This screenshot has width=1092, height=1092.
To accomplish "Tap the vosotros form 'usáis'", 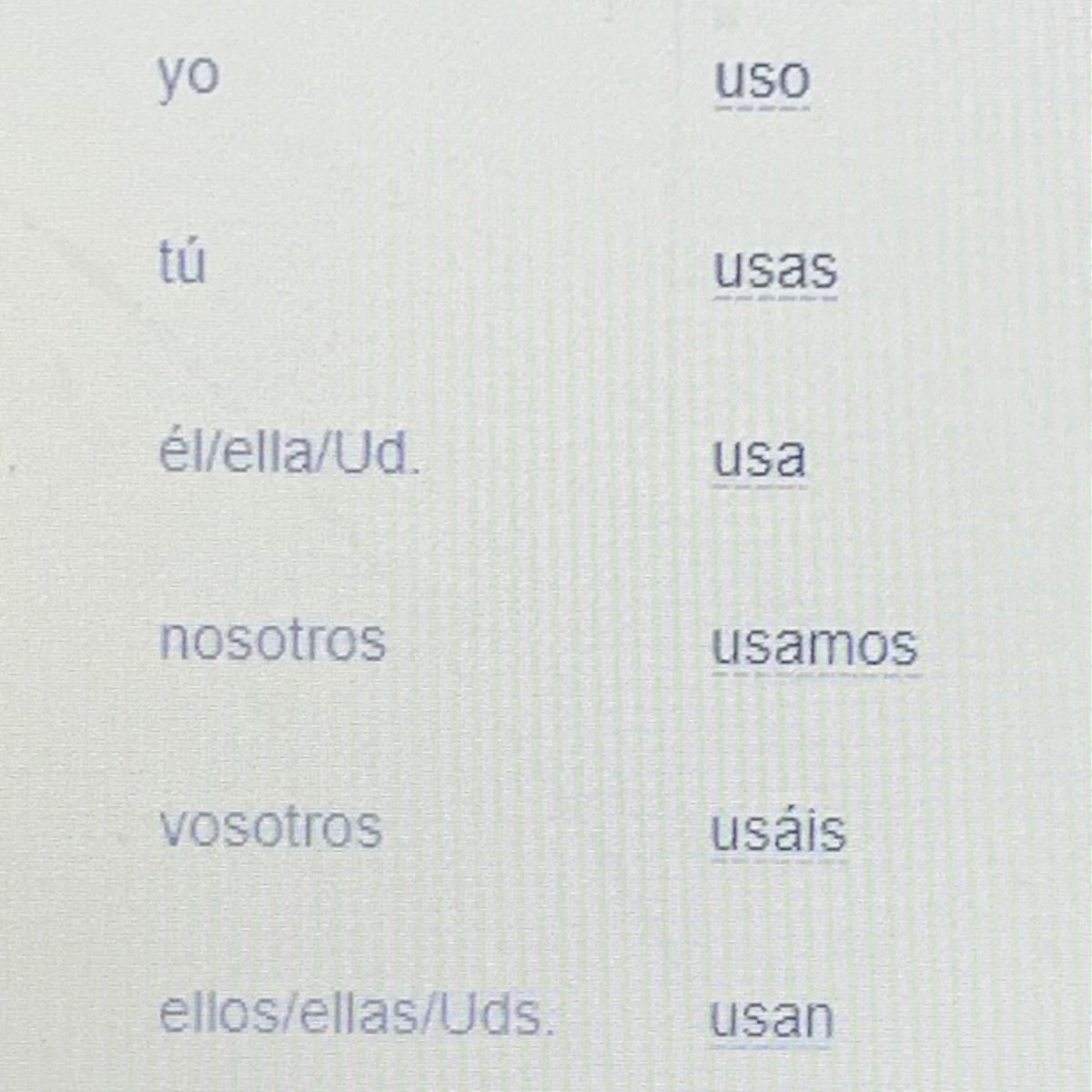I will [x=778, y=832].
